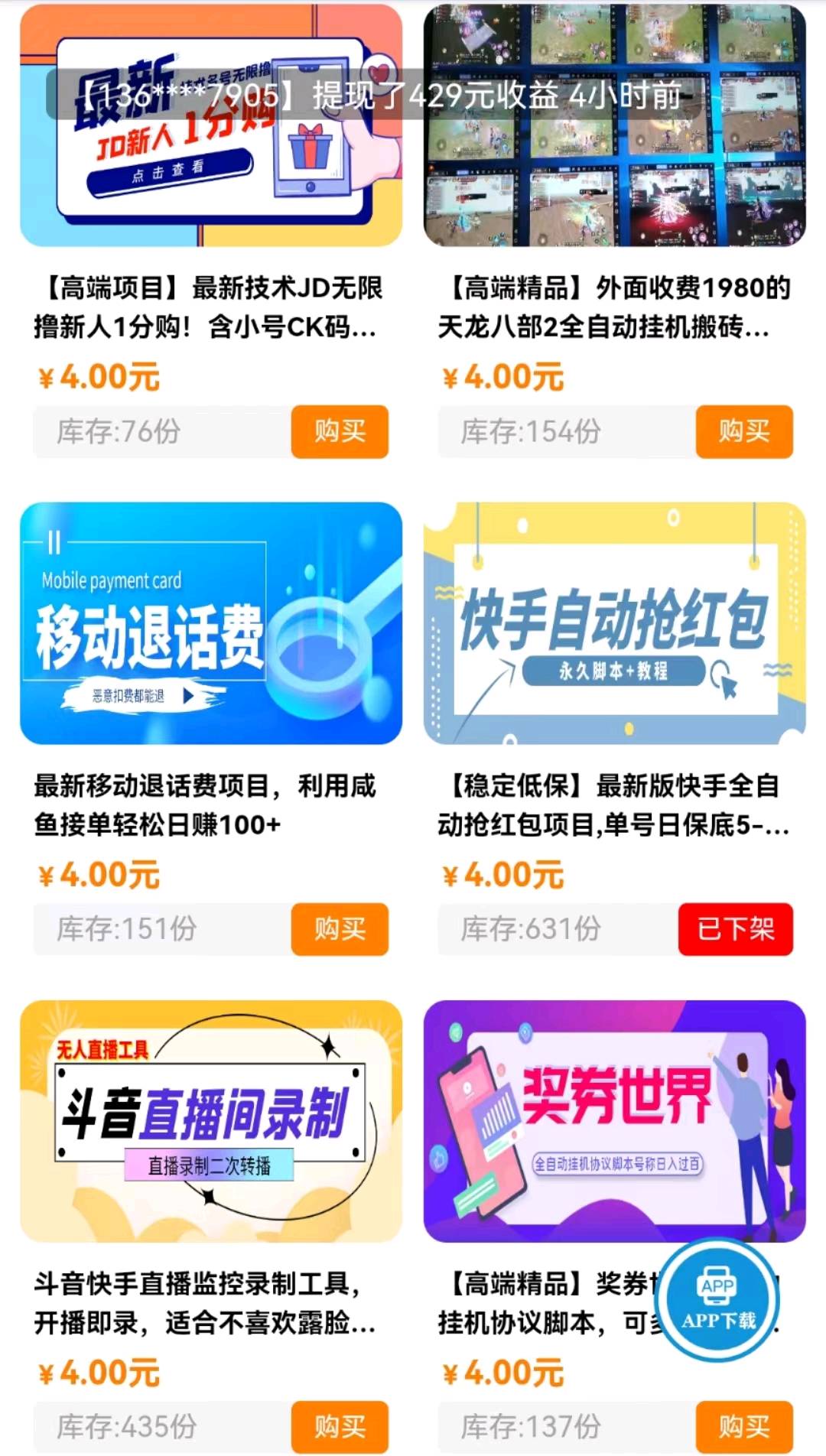Purchase the 移动退话费项目 product
The width and height of the screenshot is (826, 1456).
(340, 929)
